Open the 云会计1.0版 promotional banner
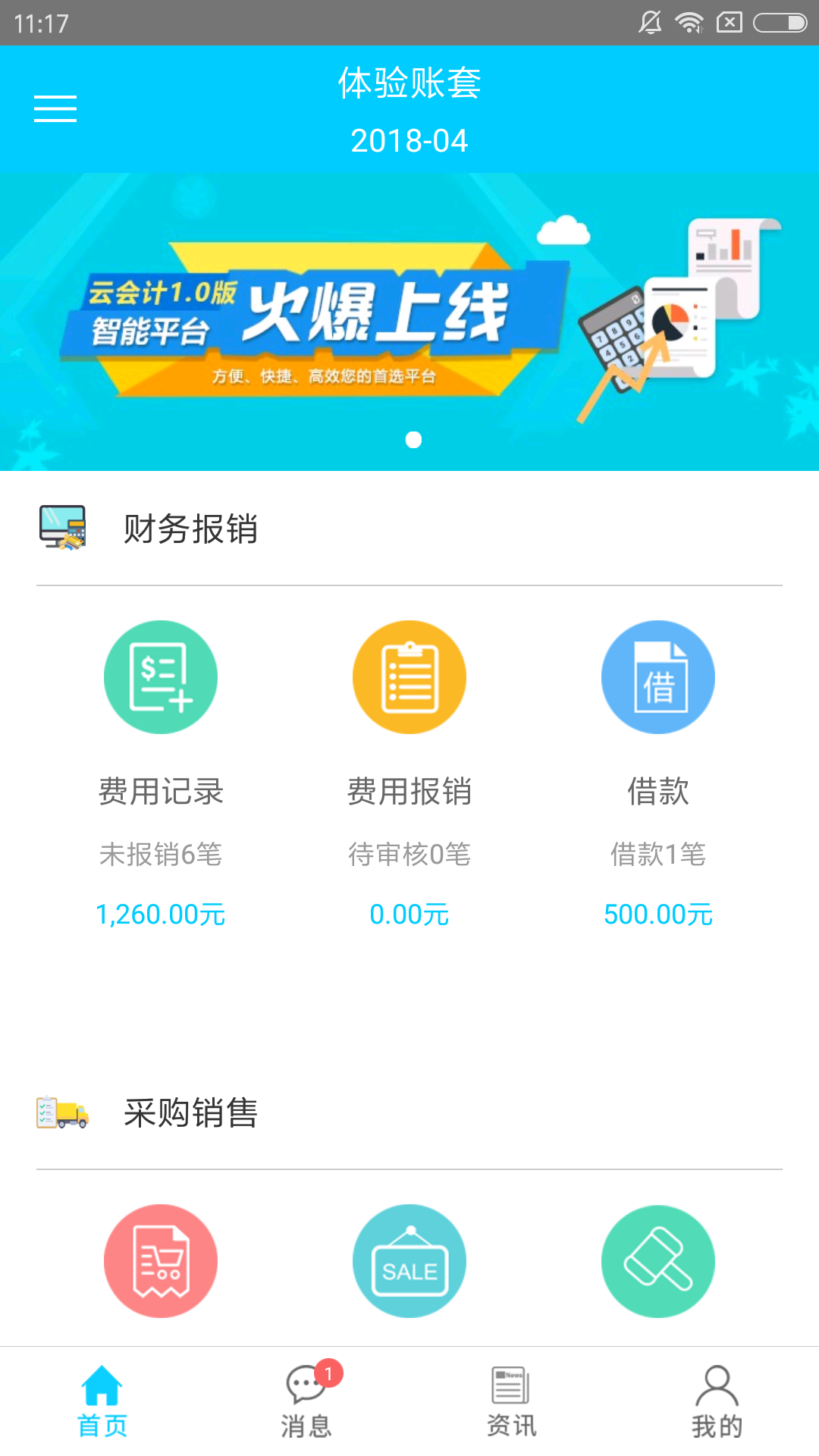 click(x=409, y=322)
